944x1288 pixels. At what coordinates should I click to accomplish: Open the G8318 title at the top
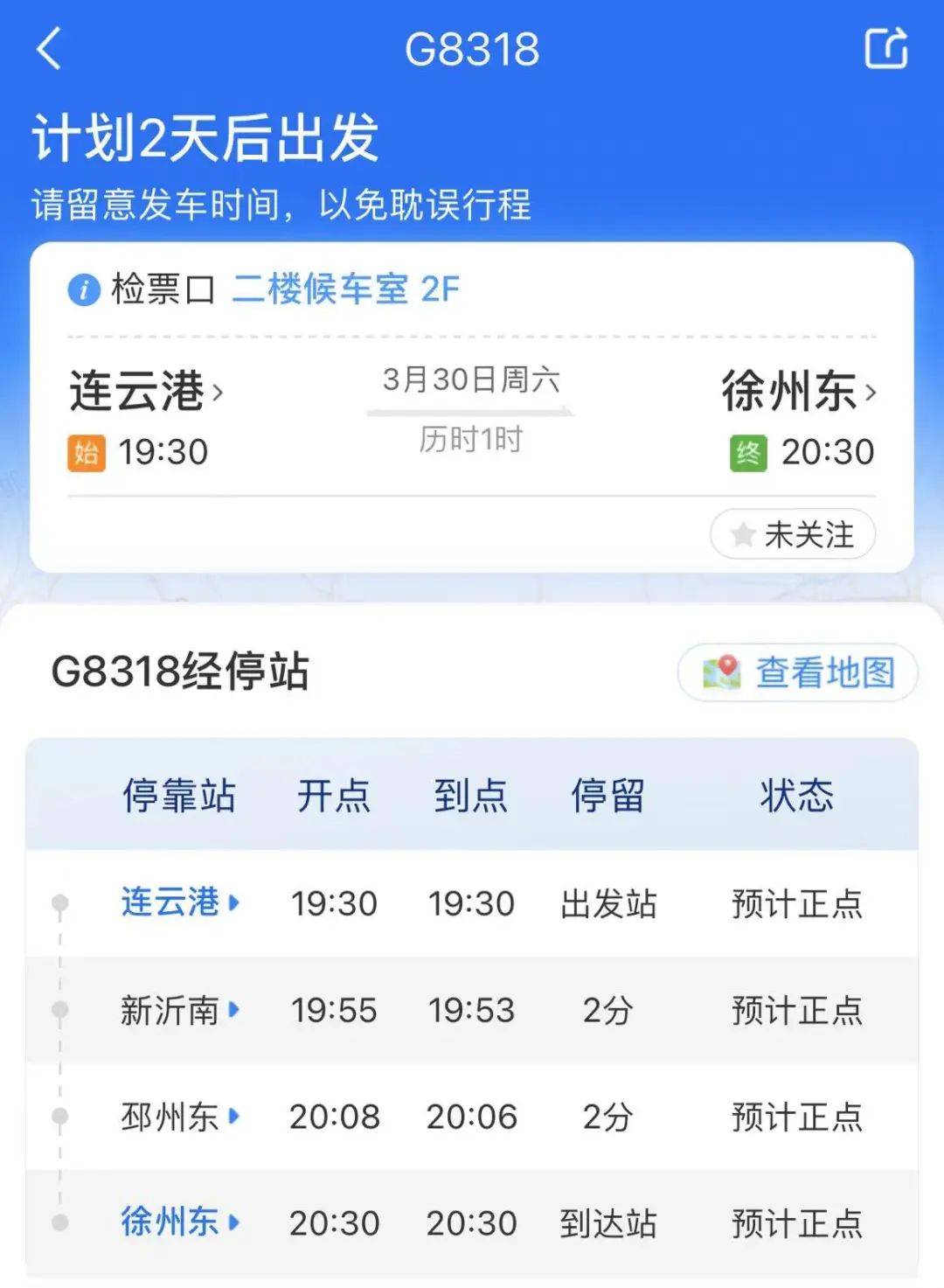pyautogui.click(x=472, y=50)
